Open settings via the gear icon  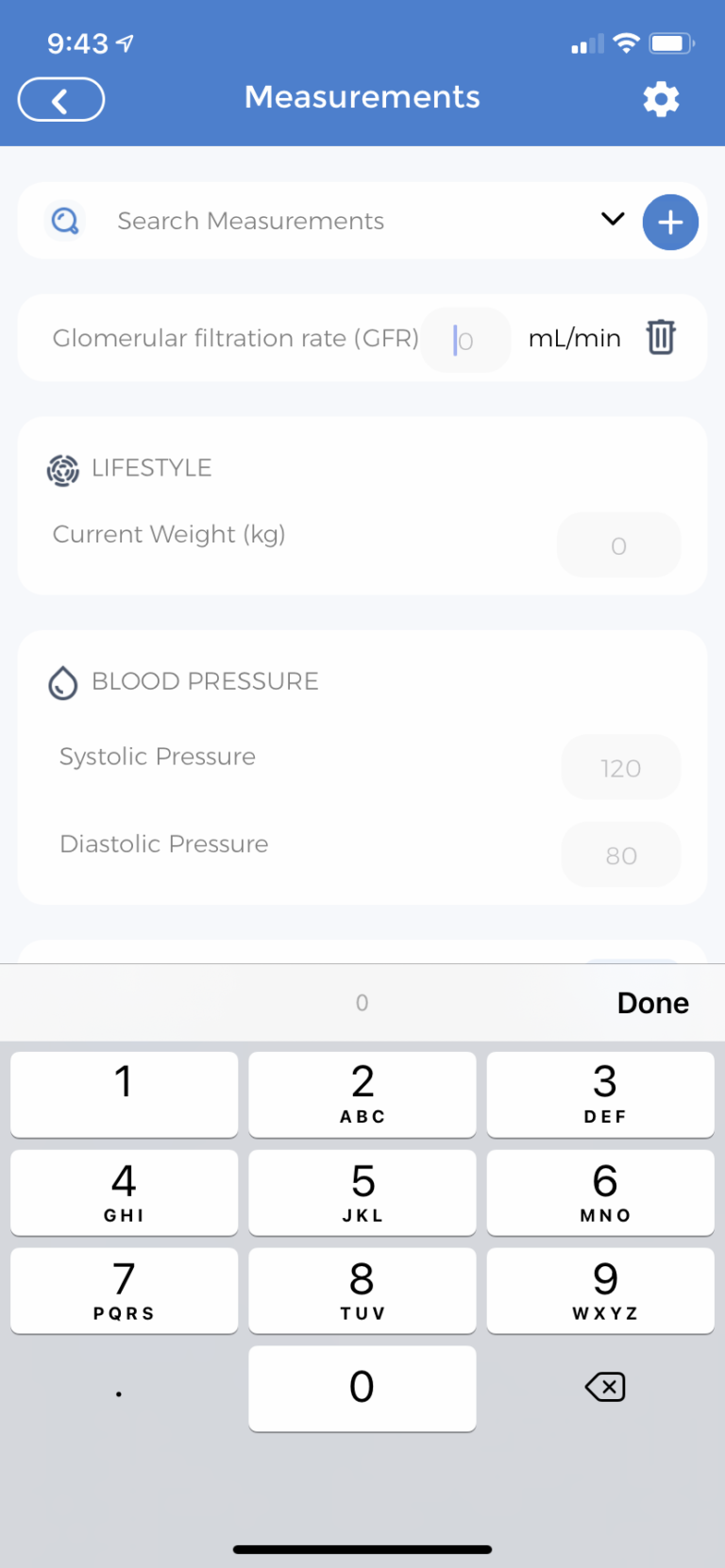point(661,98)
